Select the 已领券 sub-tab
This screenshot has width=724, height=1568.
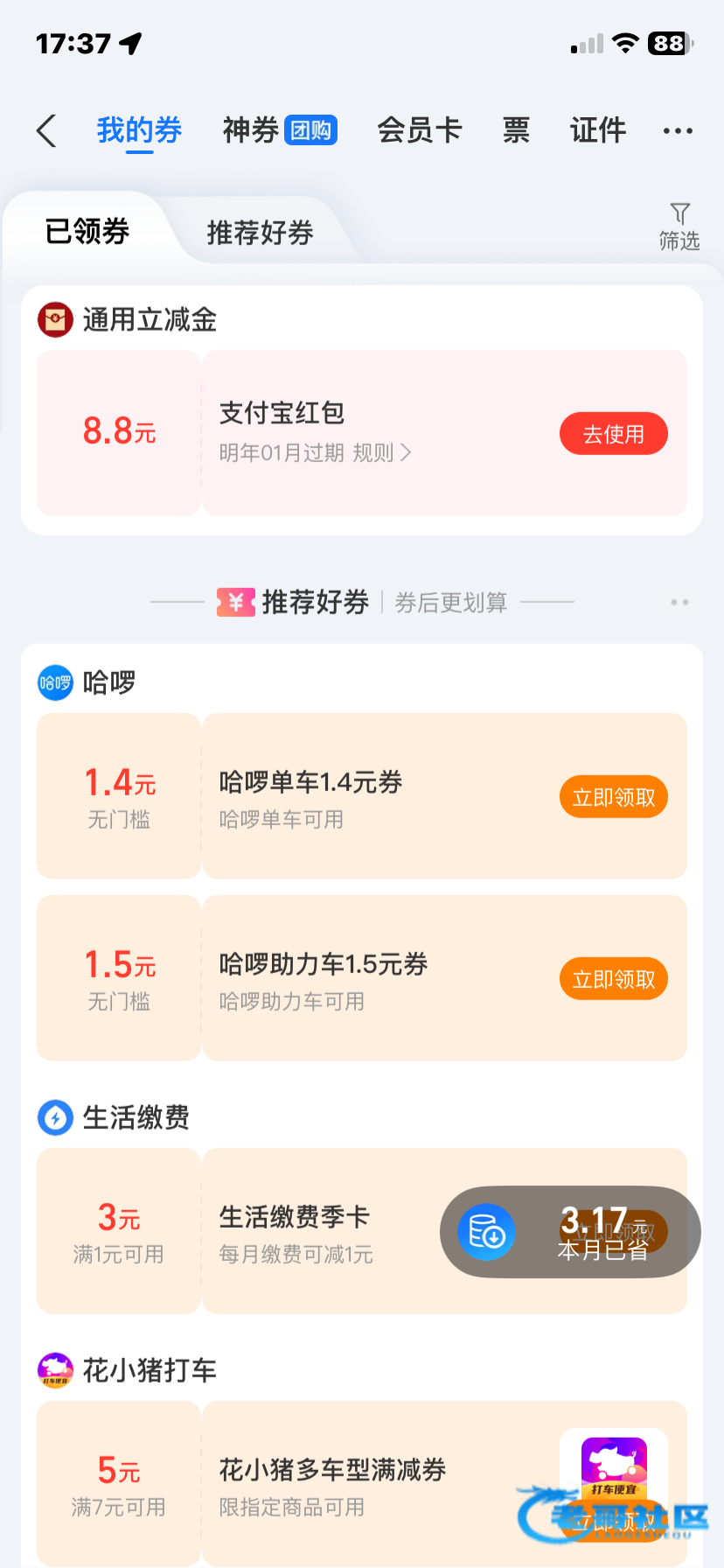point(87,232)
